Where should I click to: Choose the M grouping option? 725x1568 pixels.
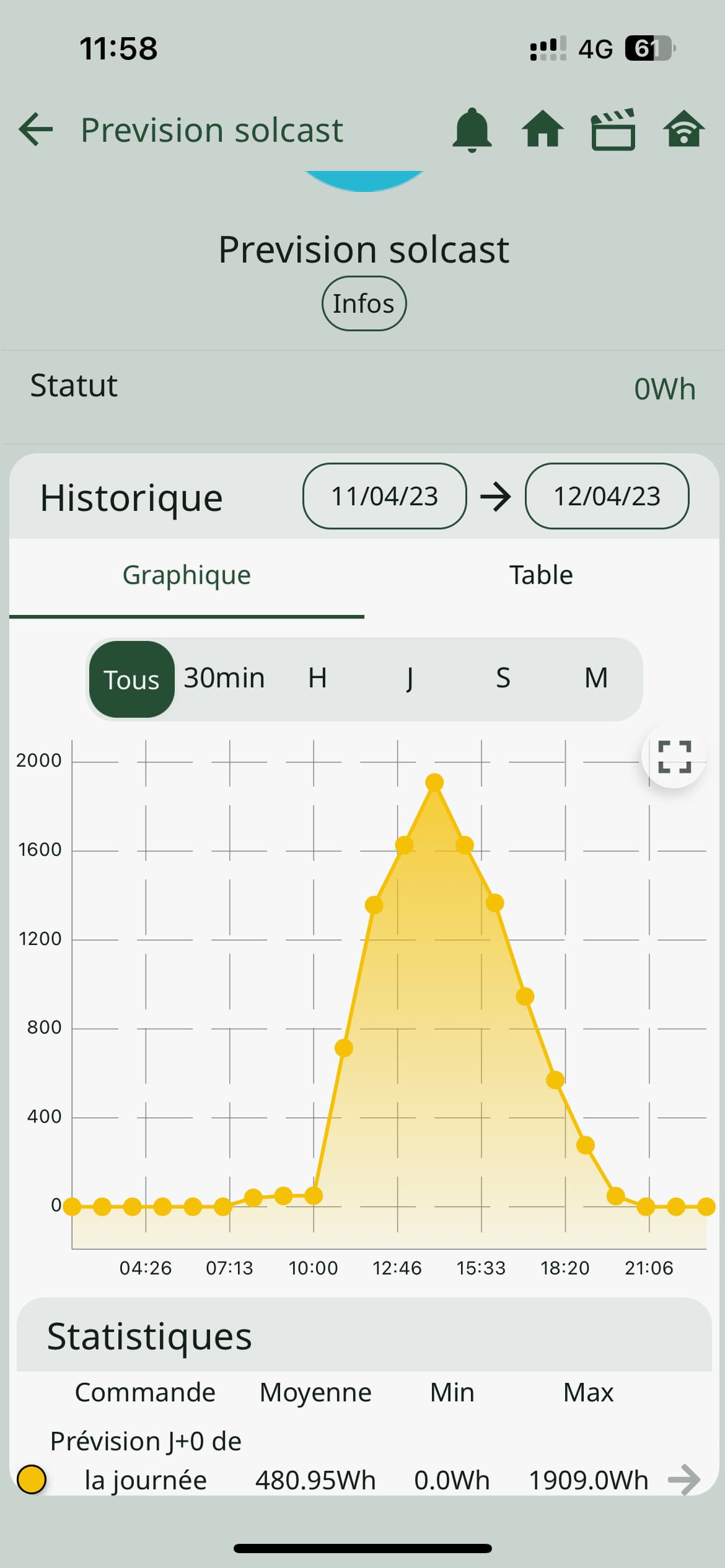(596, 678)
